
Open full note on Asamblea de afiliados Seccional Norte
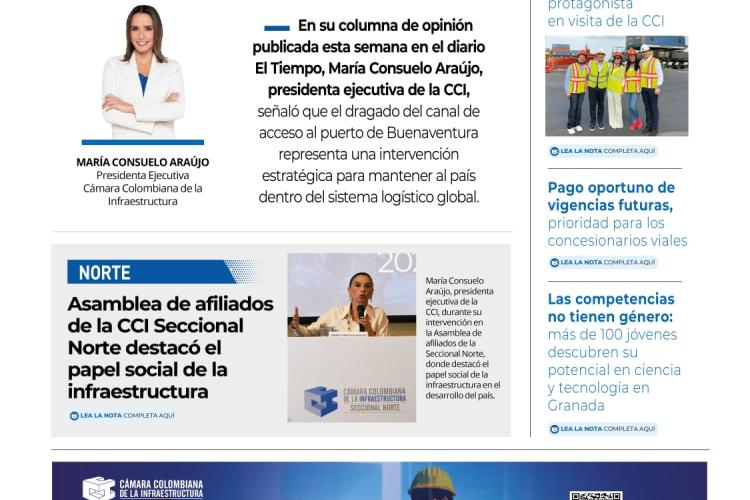(x=122, y=415)
